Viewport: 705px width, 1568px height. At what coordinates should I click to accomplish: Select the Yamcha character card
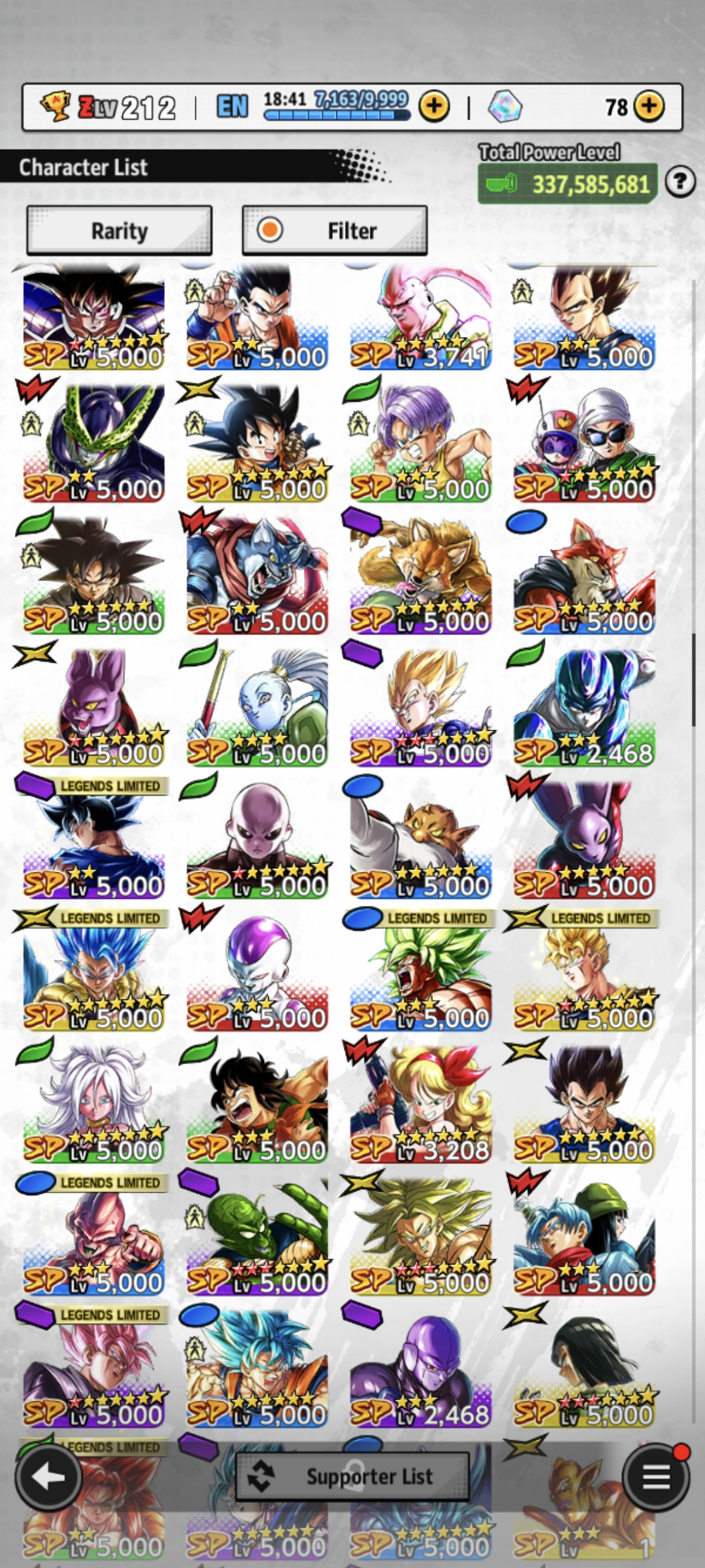257,1103
